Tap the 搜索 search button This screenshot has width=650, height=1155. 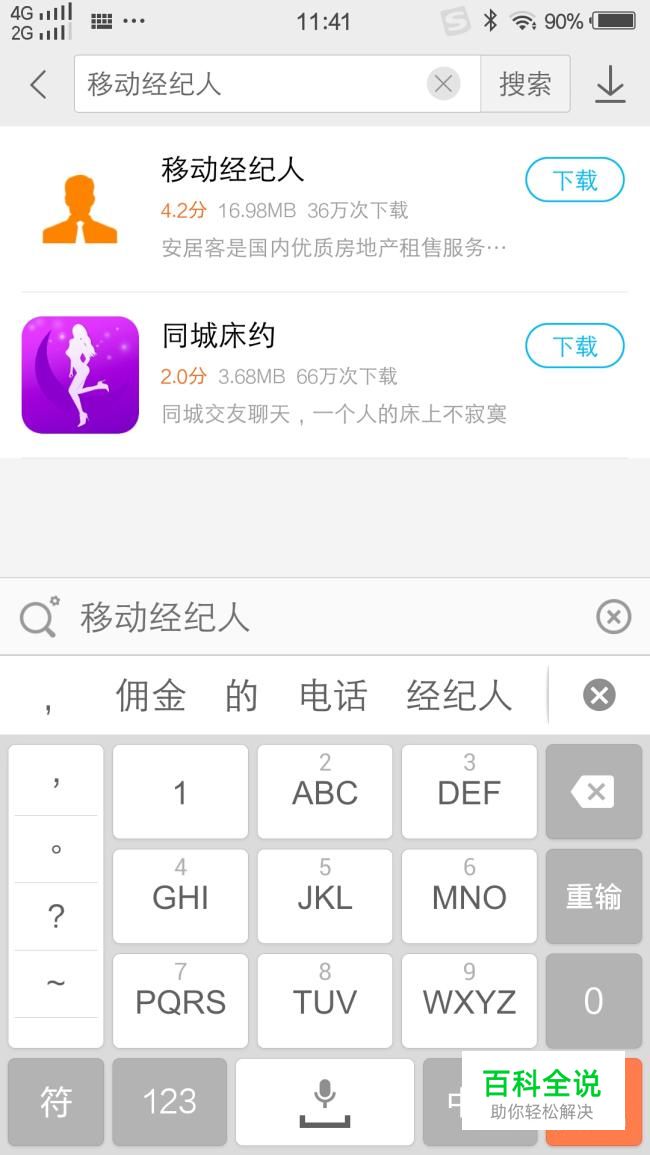tap(525, 84)
